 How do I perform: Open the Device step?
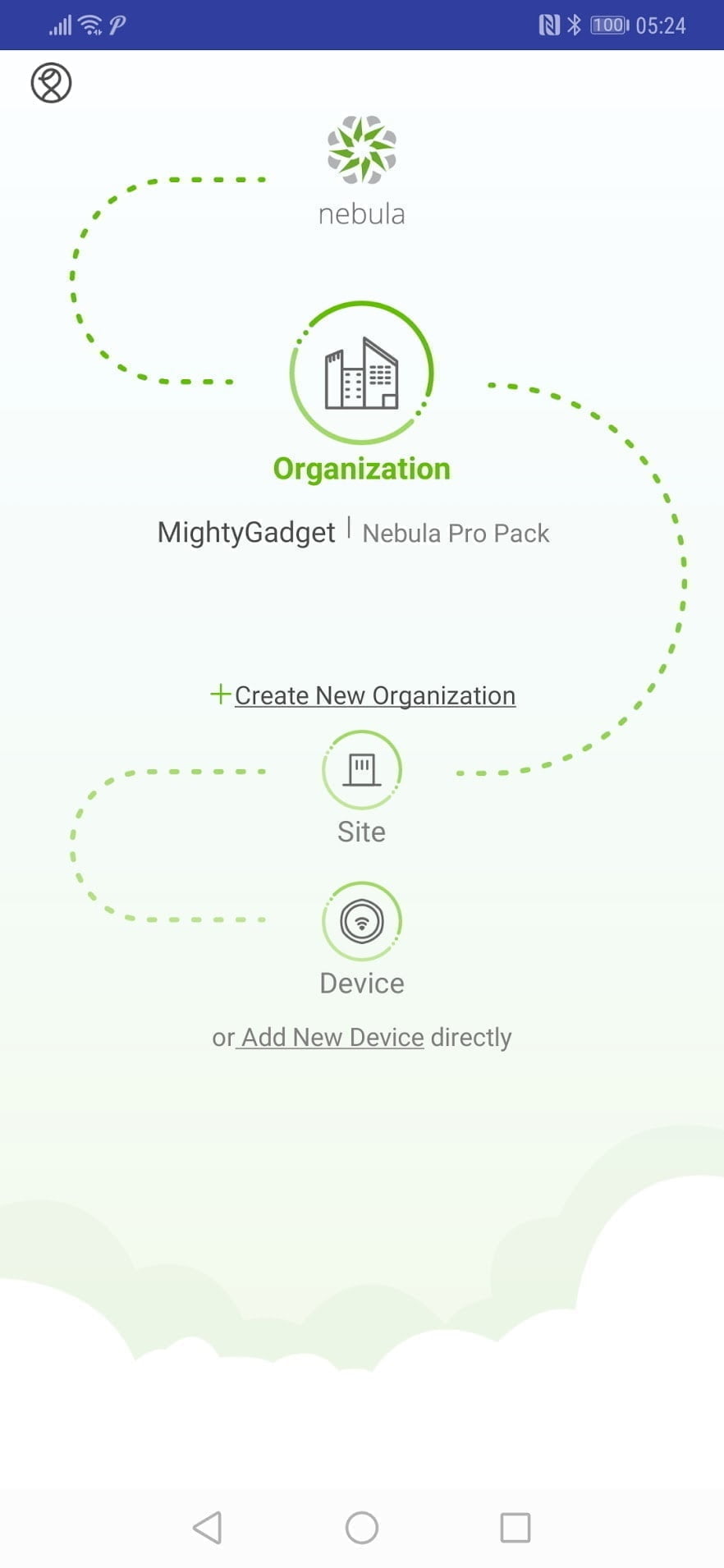pos(361,921)
